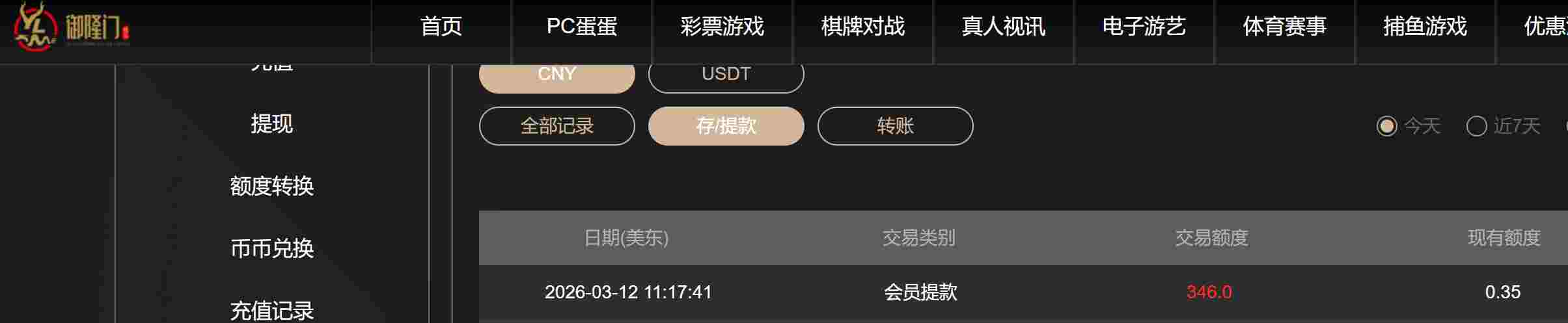The height and width of the screenshot is (323, 1568).
Task: Go to PC蛋蛋 section
Action: tap(581, 27)
